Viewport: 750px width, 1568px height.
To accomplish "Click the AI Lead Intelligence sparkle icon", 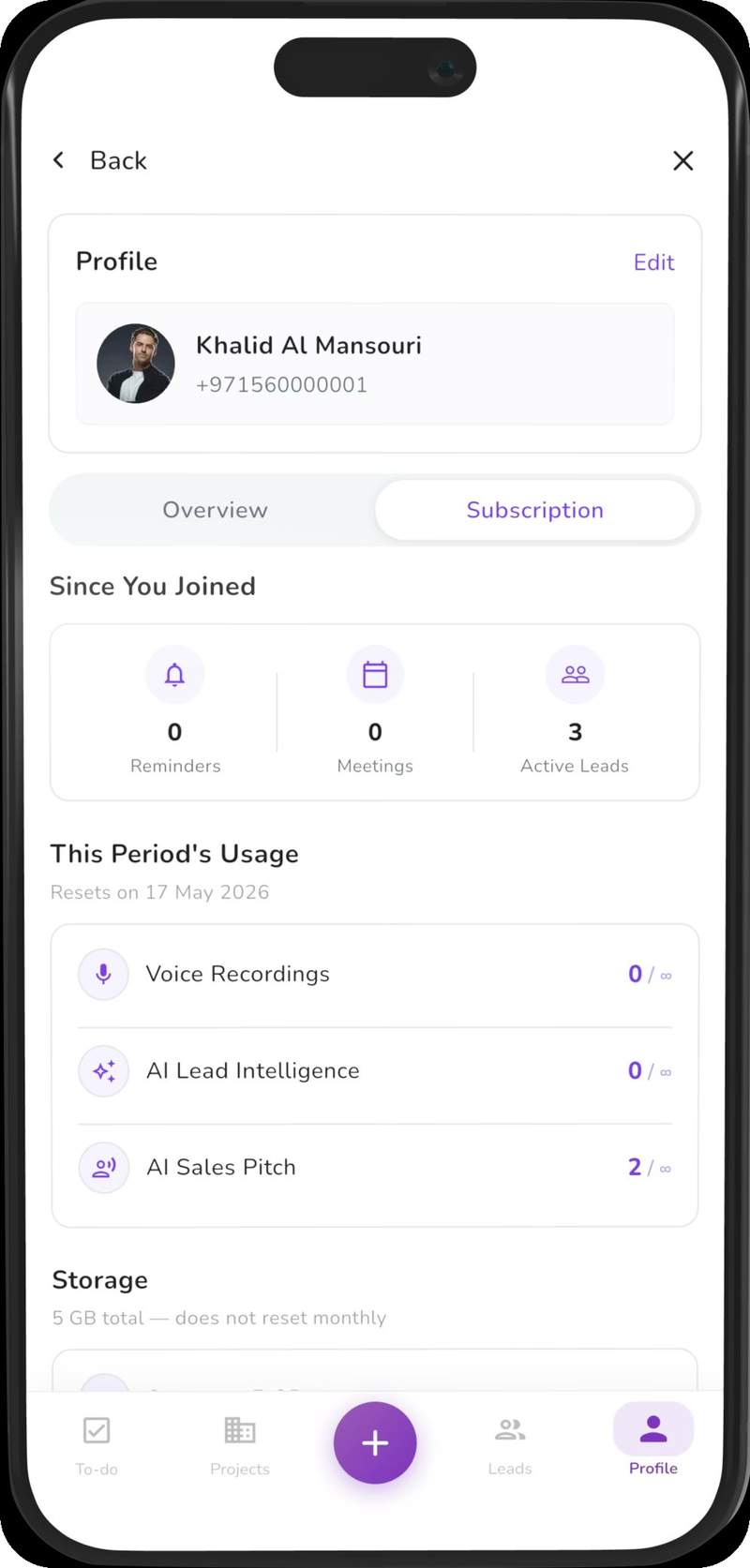I will coord(103,1071).
